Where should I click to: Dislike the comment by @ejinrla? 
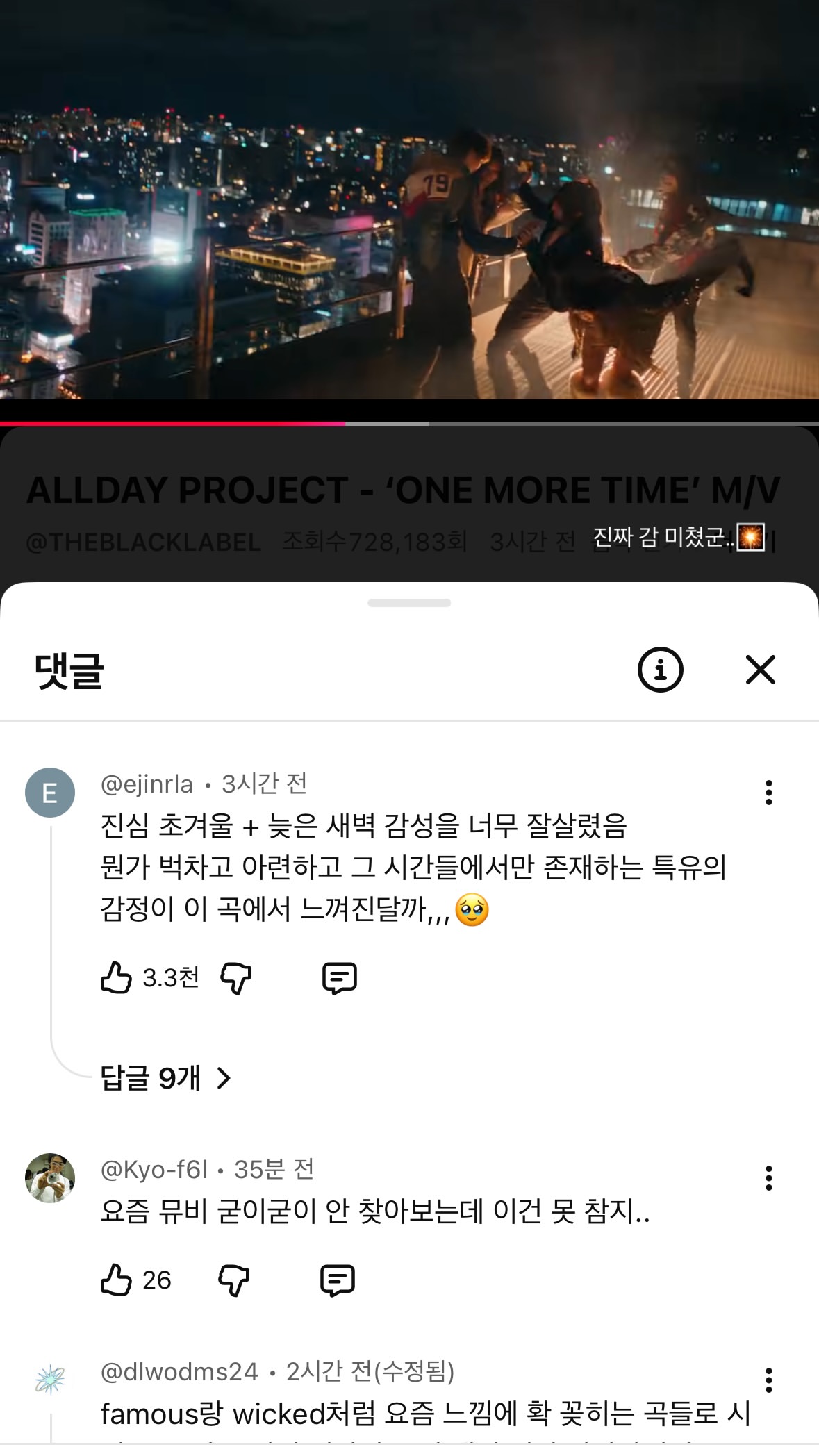(x=235, y=978)
